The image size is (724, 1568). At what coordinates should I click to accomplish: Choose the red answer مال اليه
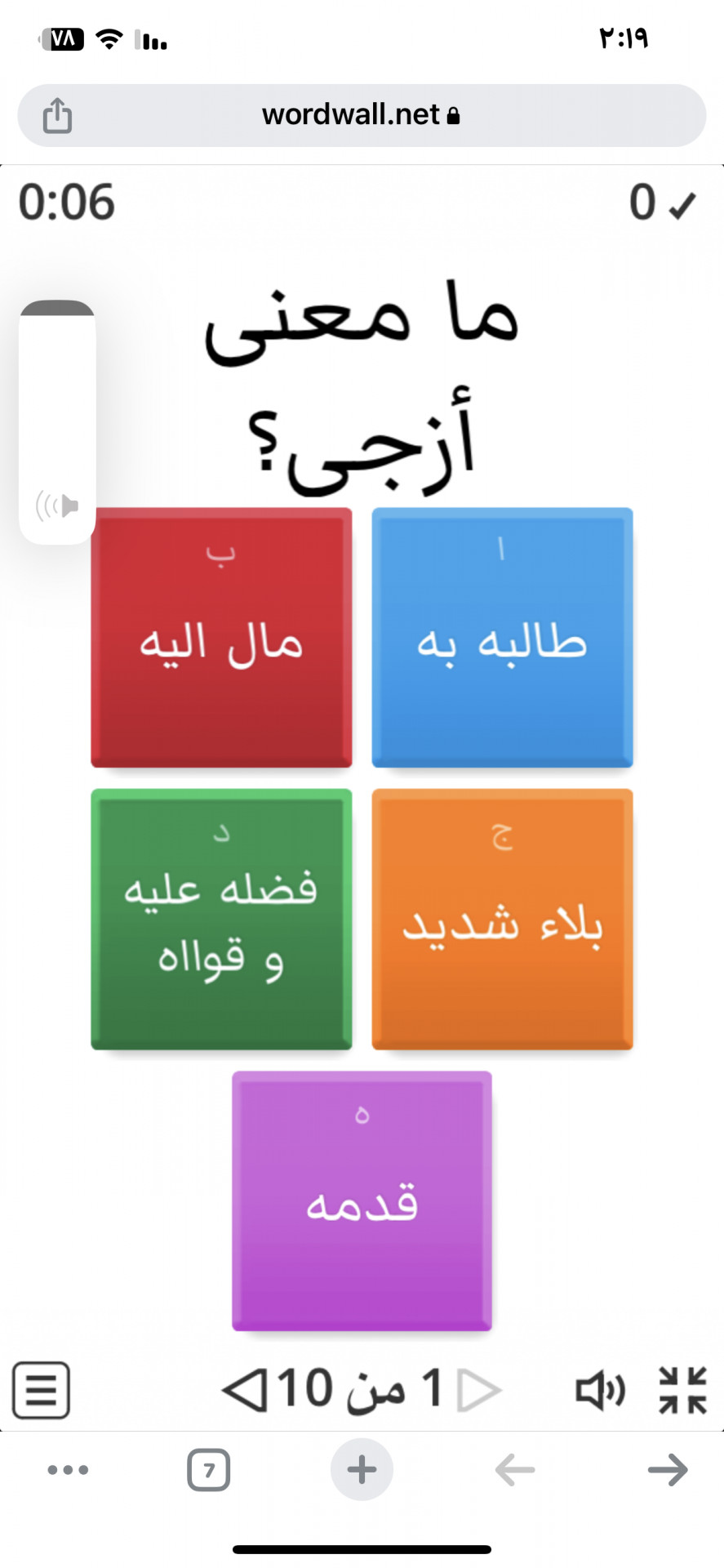click(221, 638)
